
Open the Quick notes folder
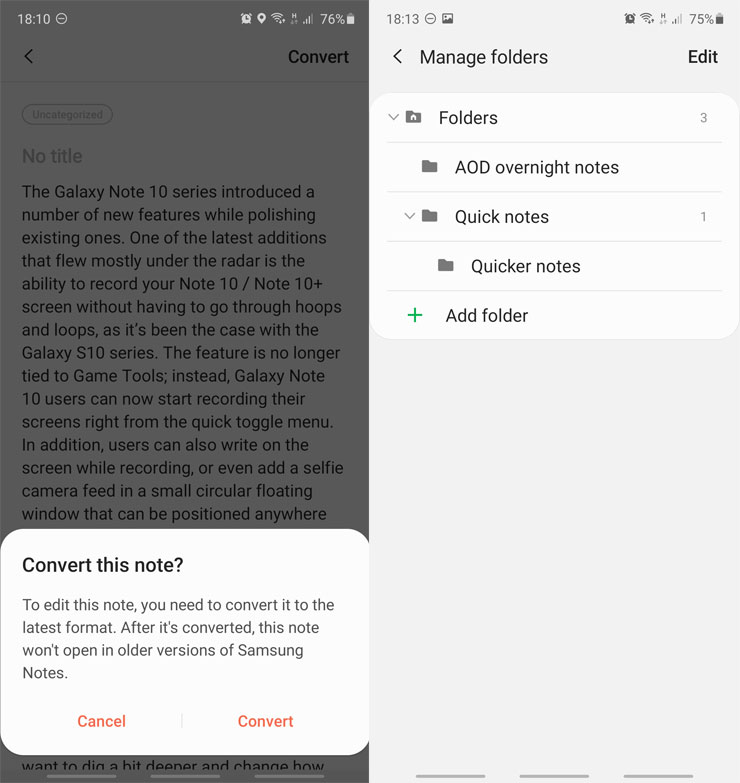tap(502, 217)
